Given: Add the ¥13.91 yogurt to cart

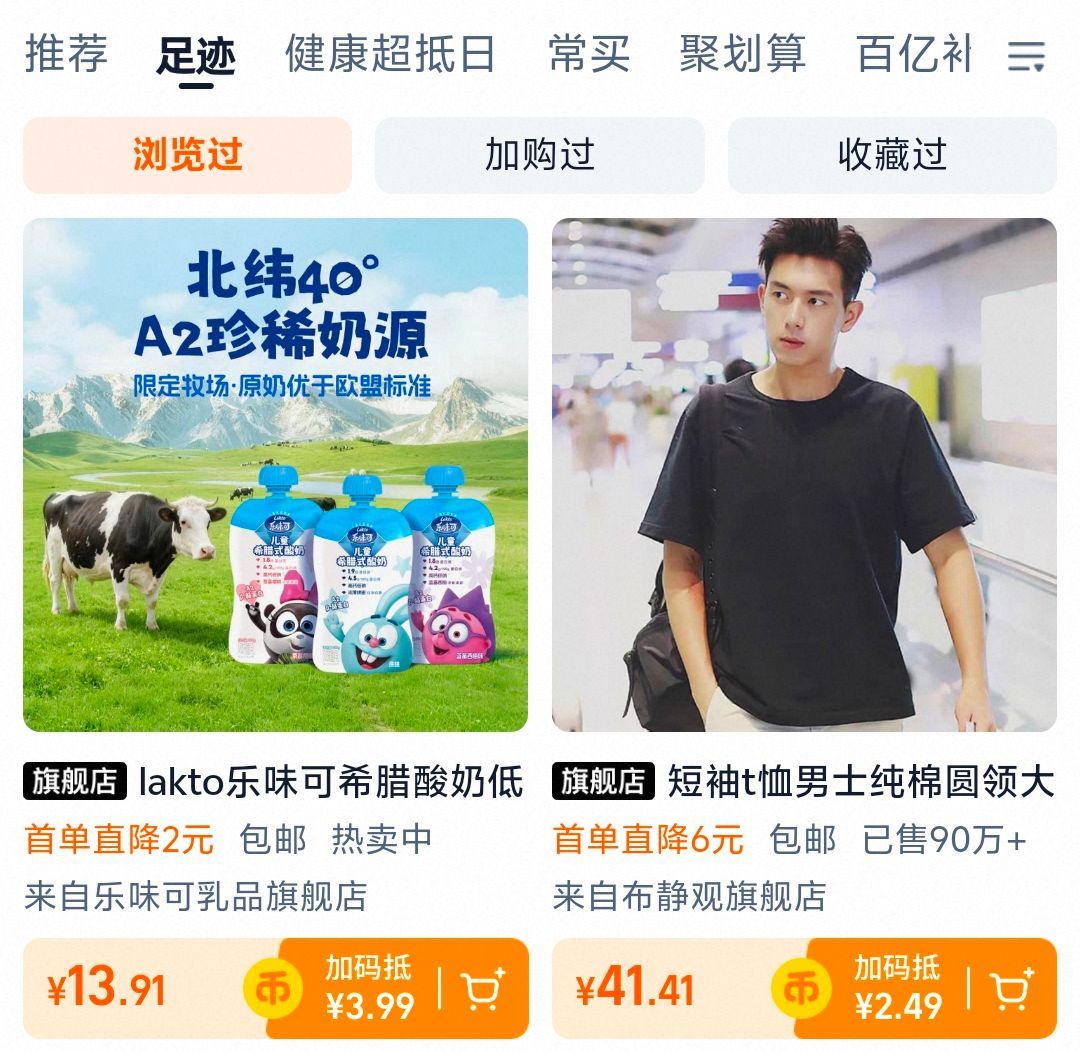Looking at the screenshot, I should pos(484,989).
